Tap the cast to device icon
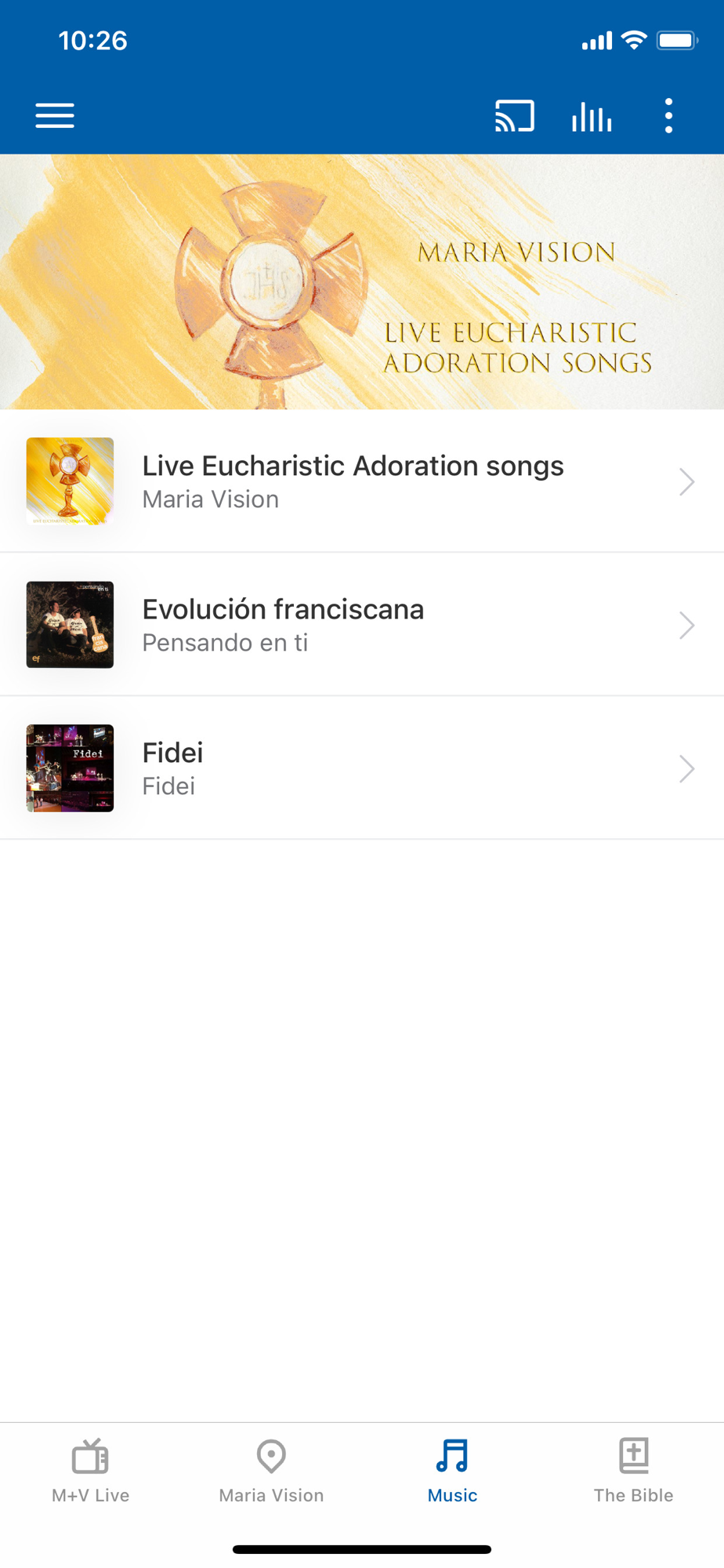The image size is (724, 1568). point(514,116)
